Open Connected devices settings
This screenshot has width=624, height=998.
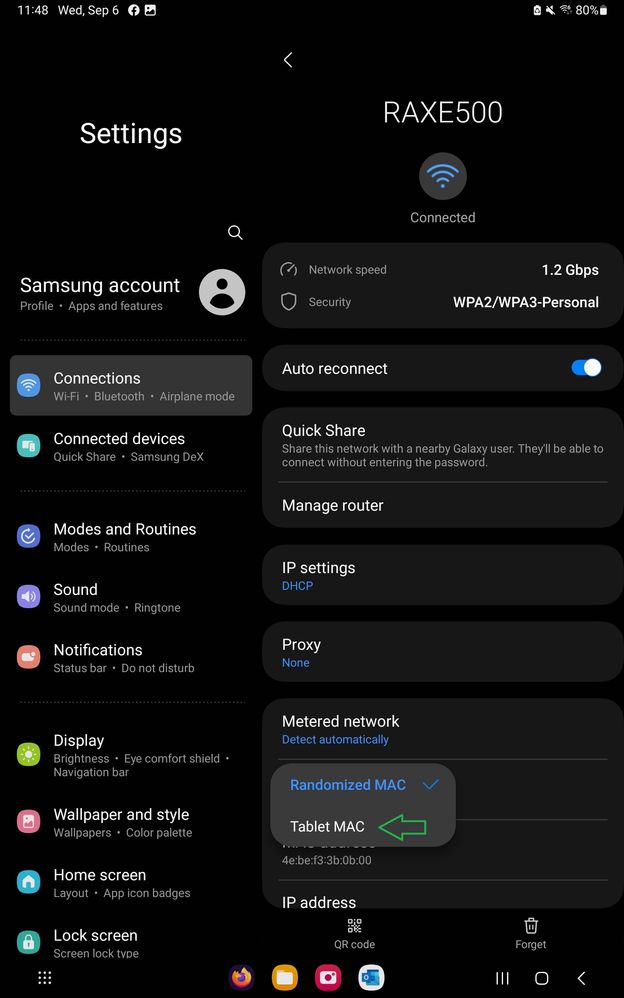[x=130, y=446]
